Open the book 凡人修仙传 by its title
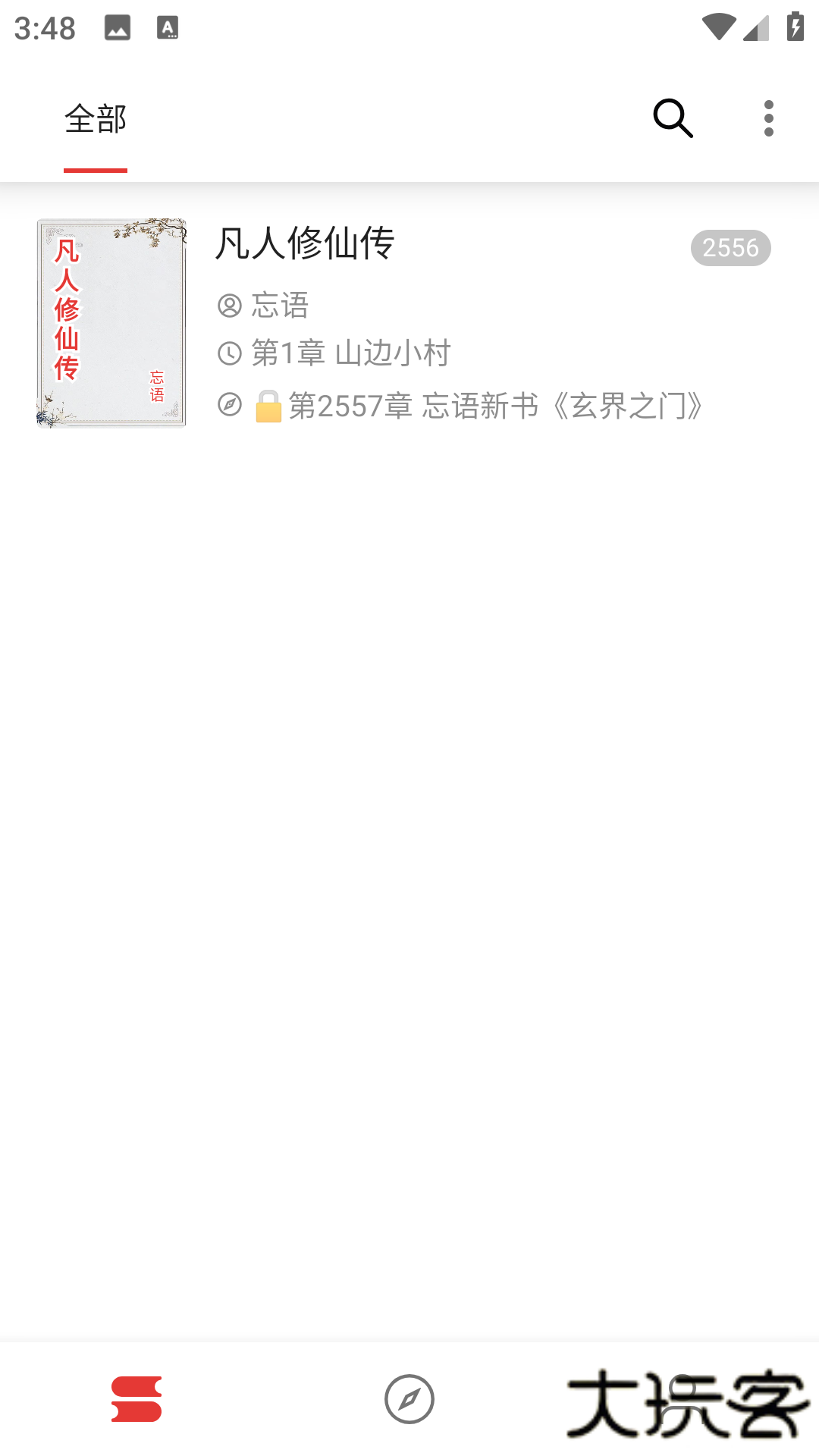Screen dimensions: 819x1456 (305, 243)
